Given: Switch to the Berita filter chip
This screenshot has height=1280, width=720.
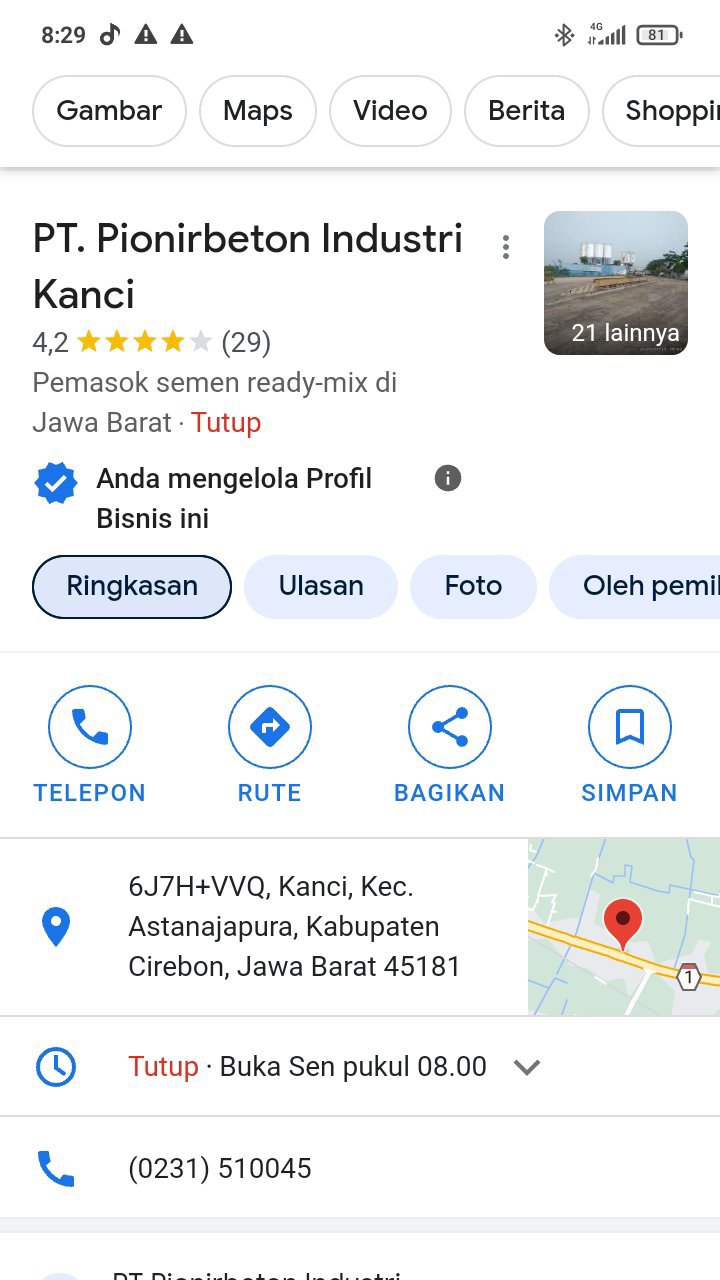Looking at the screenshot, I should pos(526,111).
